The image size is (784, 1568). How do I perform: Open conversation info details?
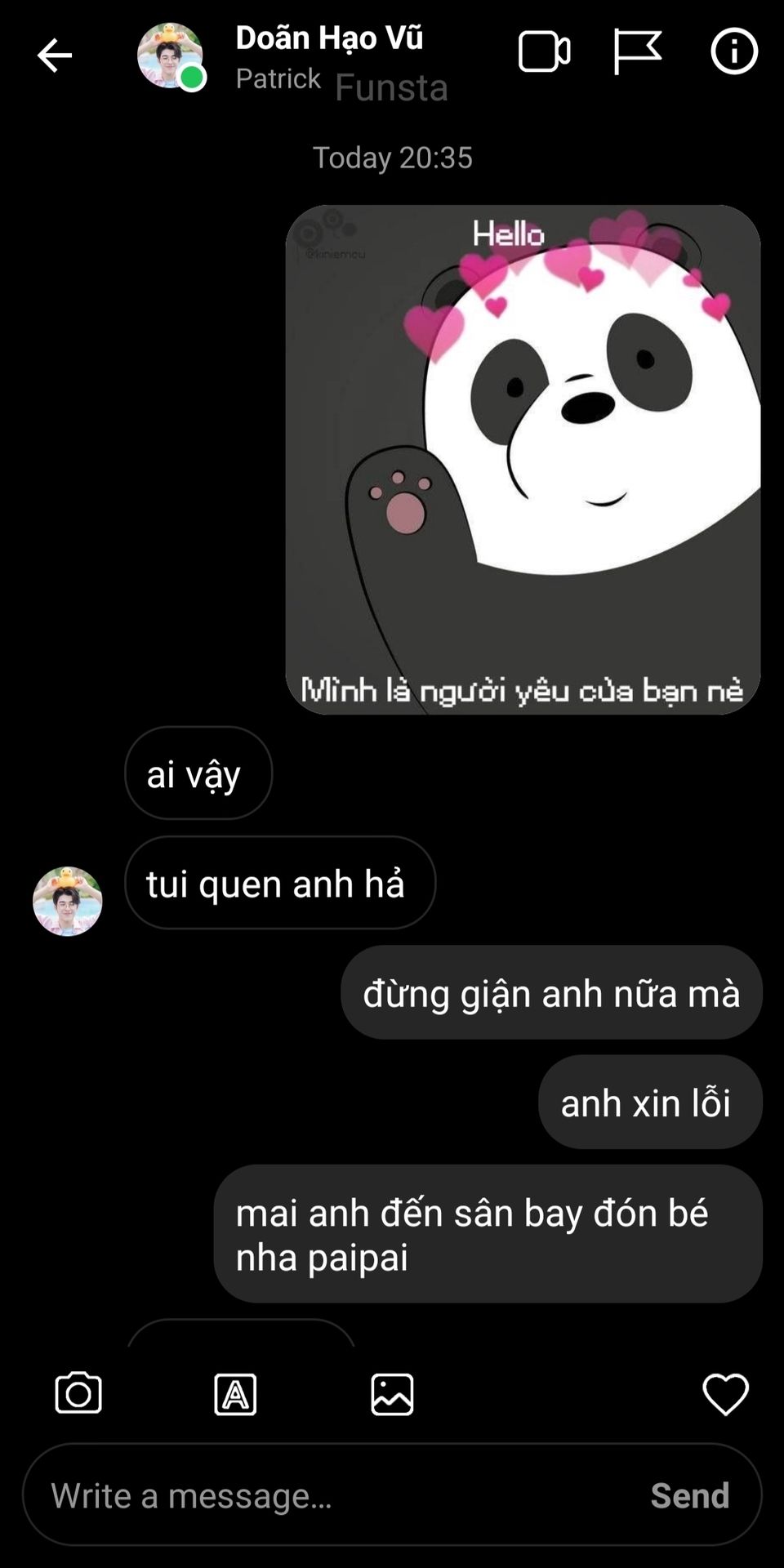[x=733, y=52]
